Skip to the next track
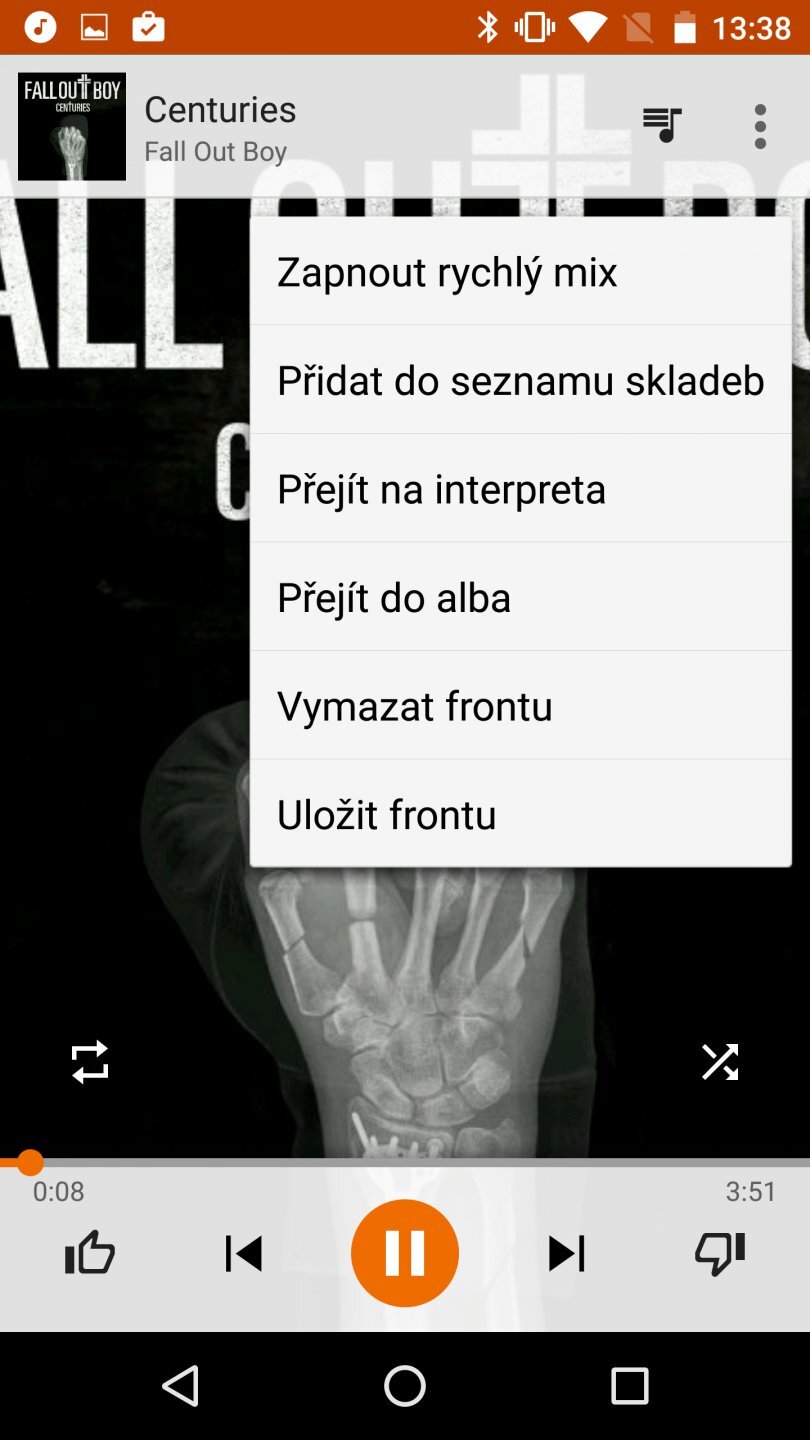The image size is (810, 1440). point(567,1252)
